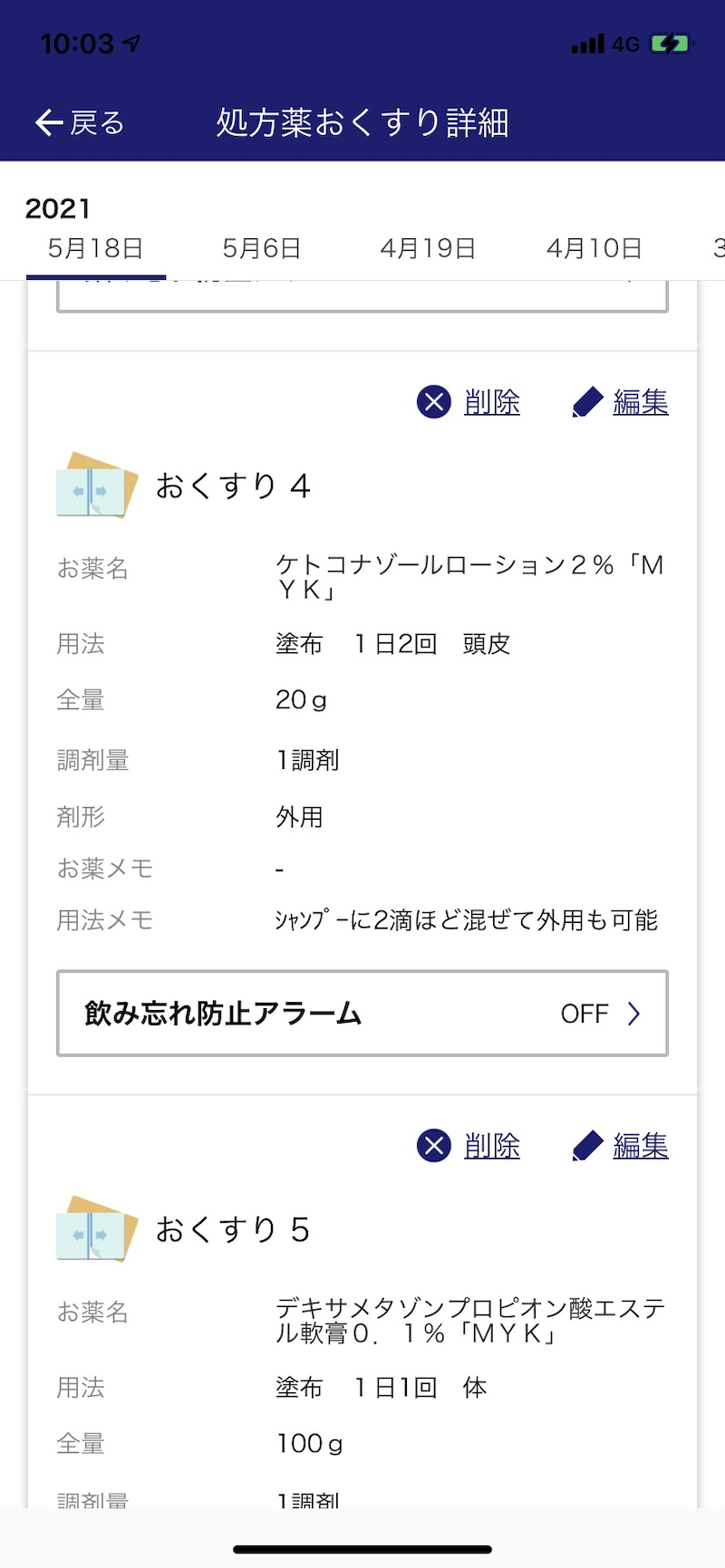The height and width of the screenshot is (1568, 725).
Task: Switch to the 5月6日 tab
Action: click(262, 248)
